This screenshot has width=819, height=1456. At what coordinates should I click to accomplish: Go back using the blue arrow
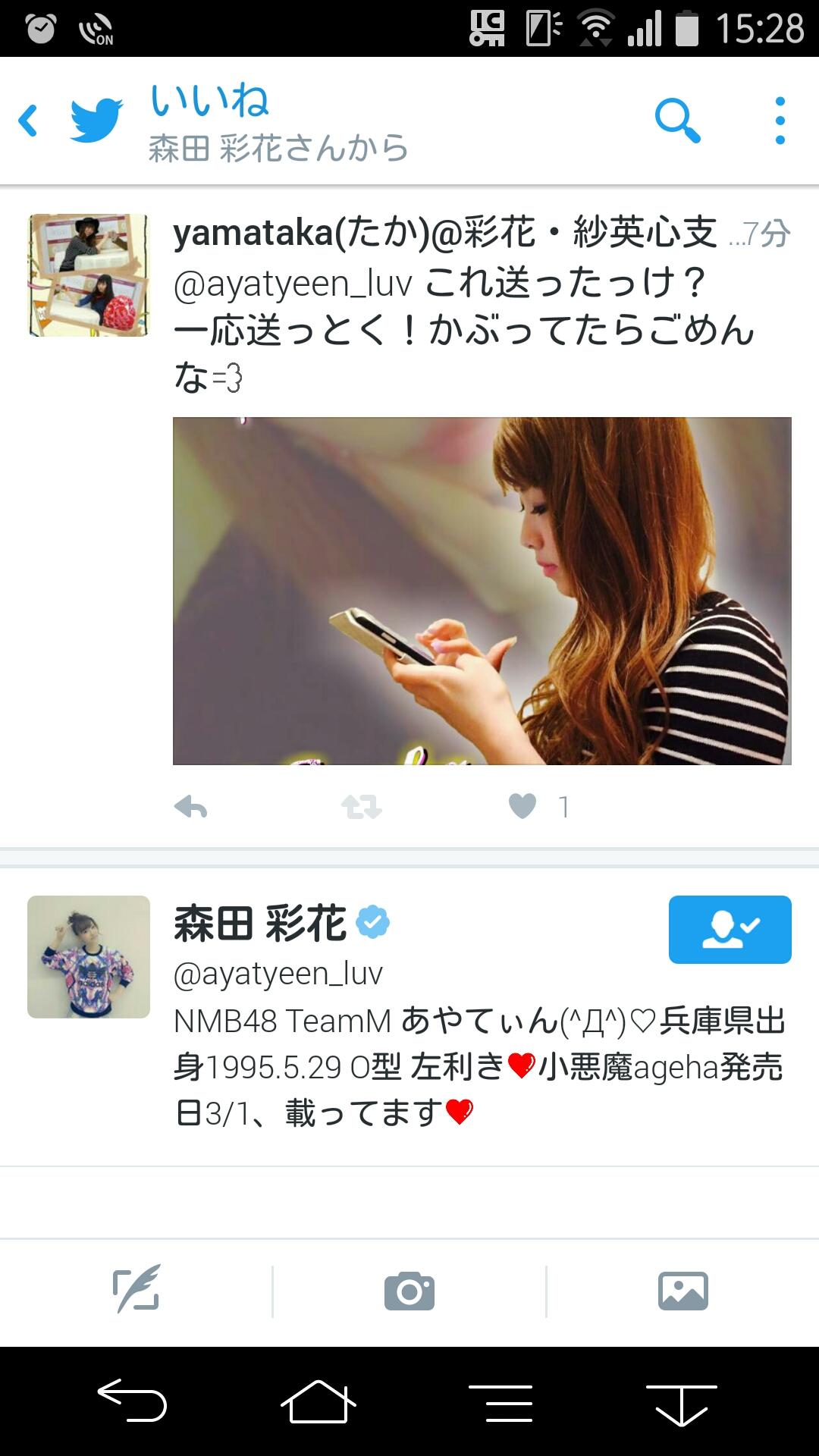[29, 121]
